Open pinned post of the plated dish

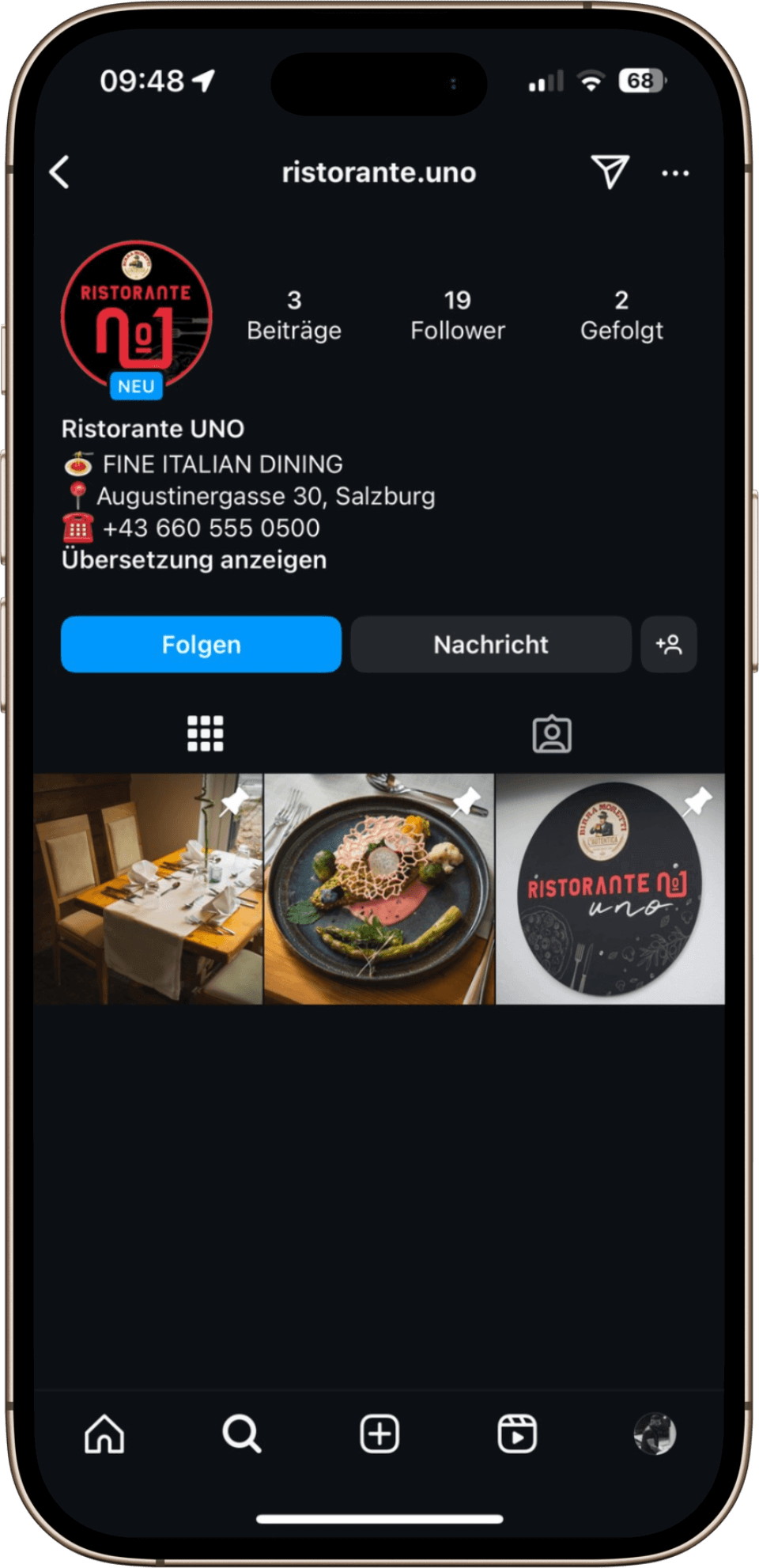pyautogui.click(x=379, y=888)
